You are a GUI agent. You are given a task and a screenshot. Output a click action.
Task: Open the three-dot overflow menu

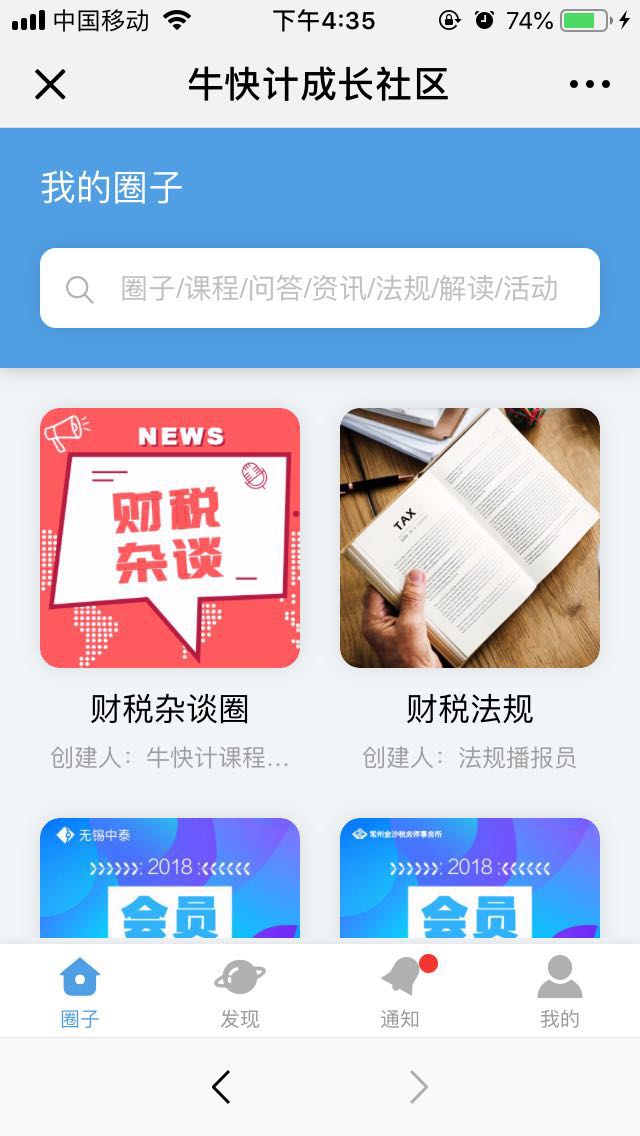[589, 85]
